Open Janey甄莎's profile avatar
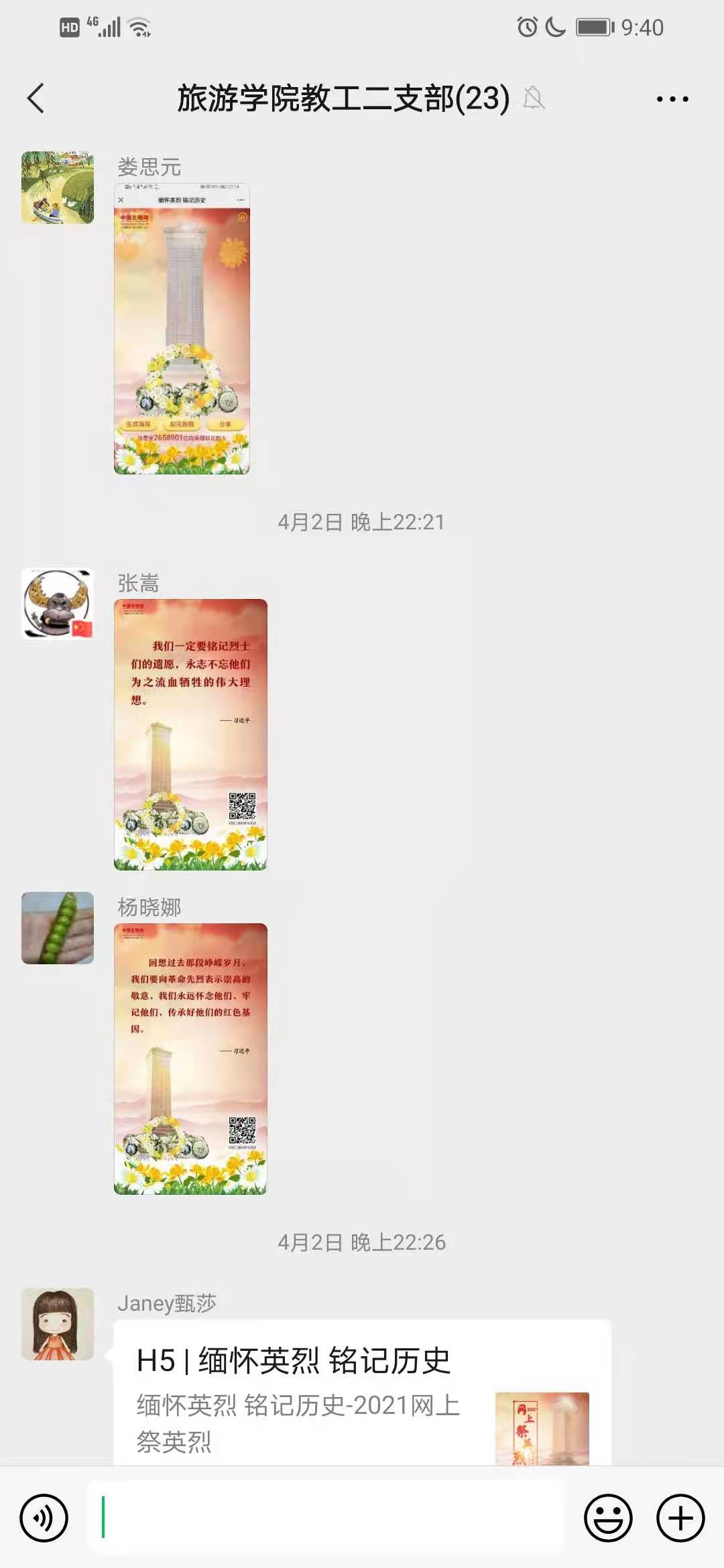 (x=58, y=1324)
